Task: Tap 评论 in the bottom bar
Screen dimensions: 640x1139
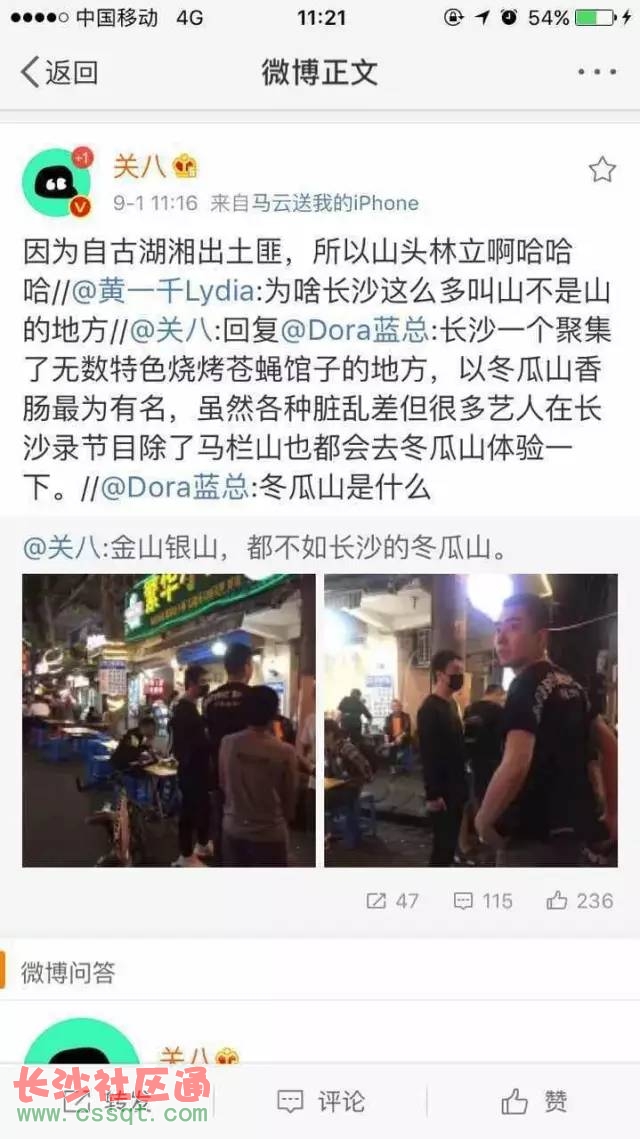Action: 320,1101
